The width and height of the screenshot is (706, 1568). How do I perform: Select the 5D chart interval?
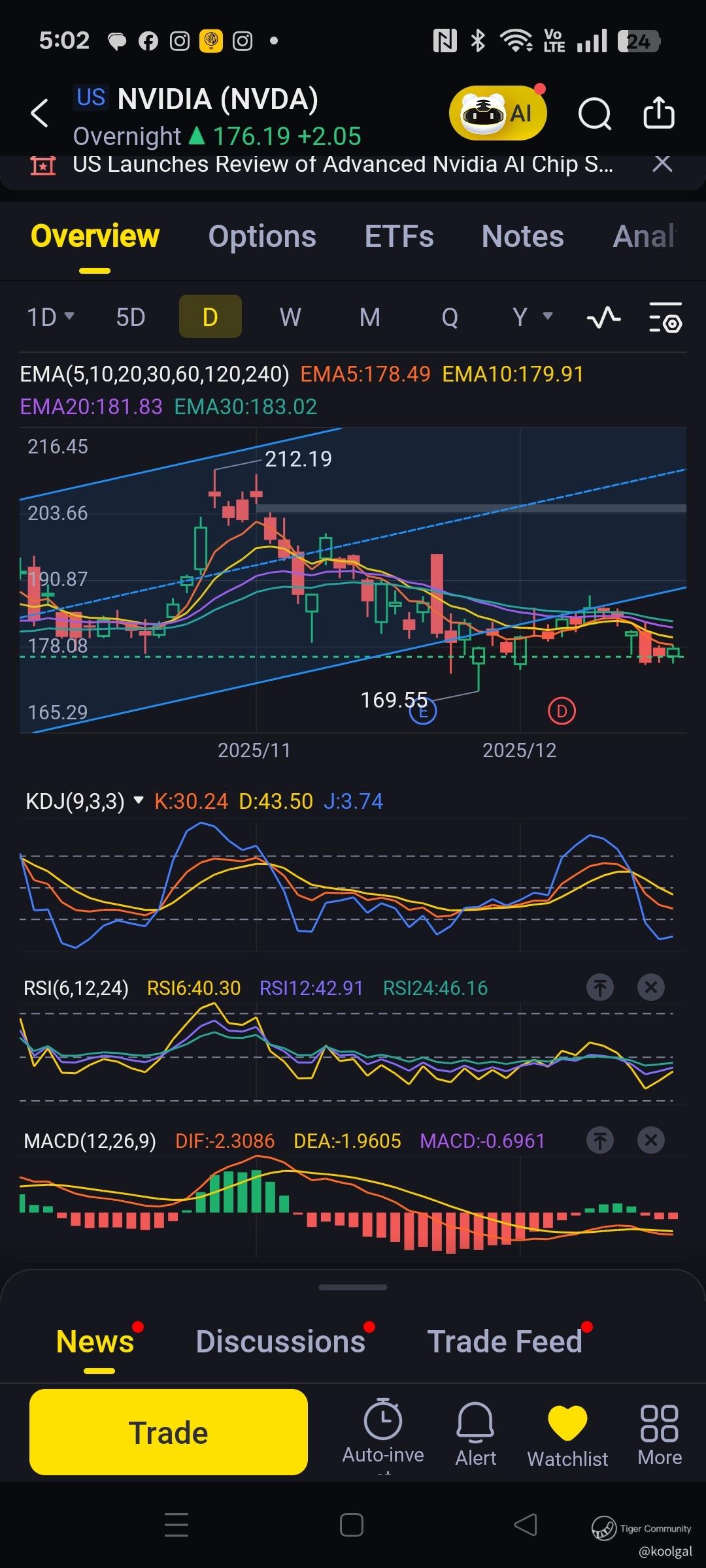point(130,318)
